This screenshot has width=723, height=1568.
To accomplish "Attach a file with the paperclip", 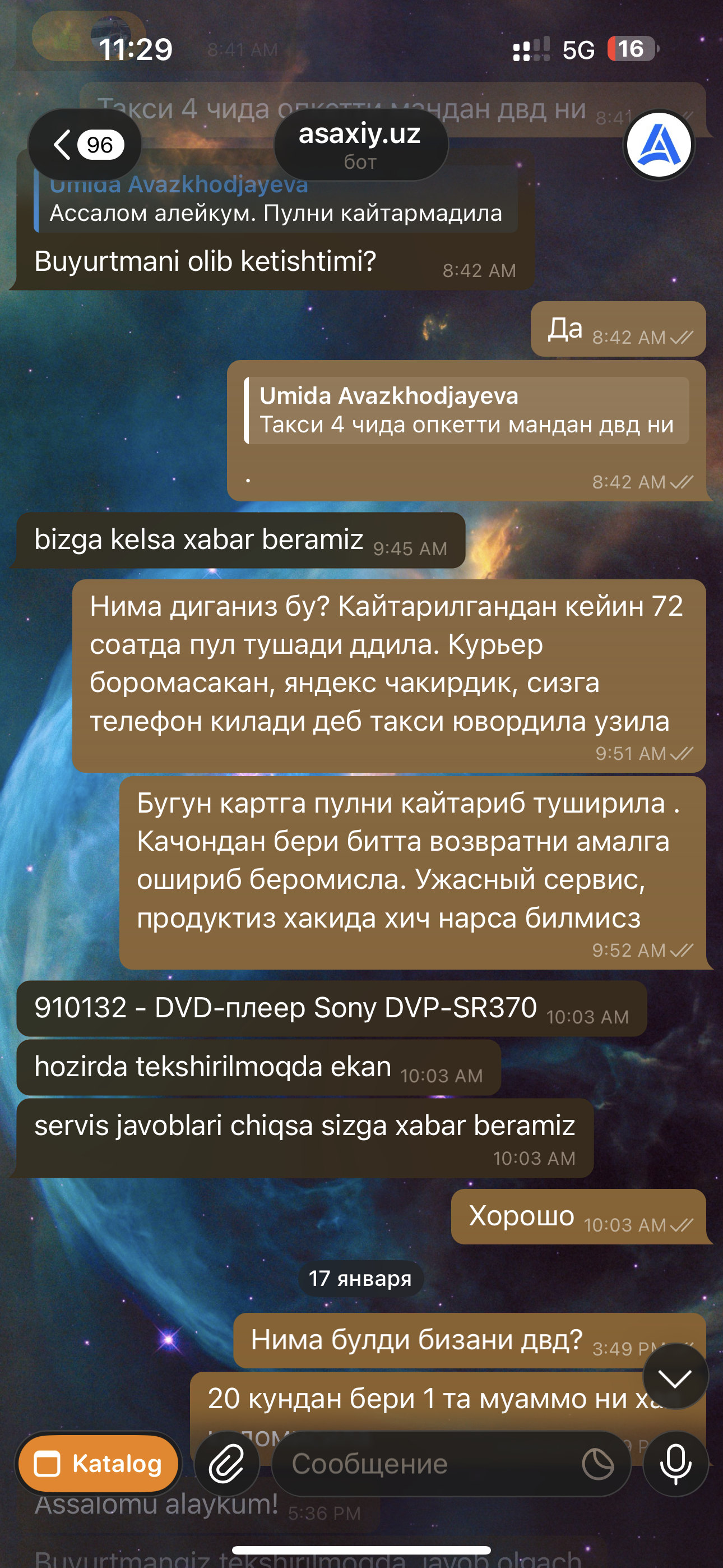I will tap(226, 1464).
